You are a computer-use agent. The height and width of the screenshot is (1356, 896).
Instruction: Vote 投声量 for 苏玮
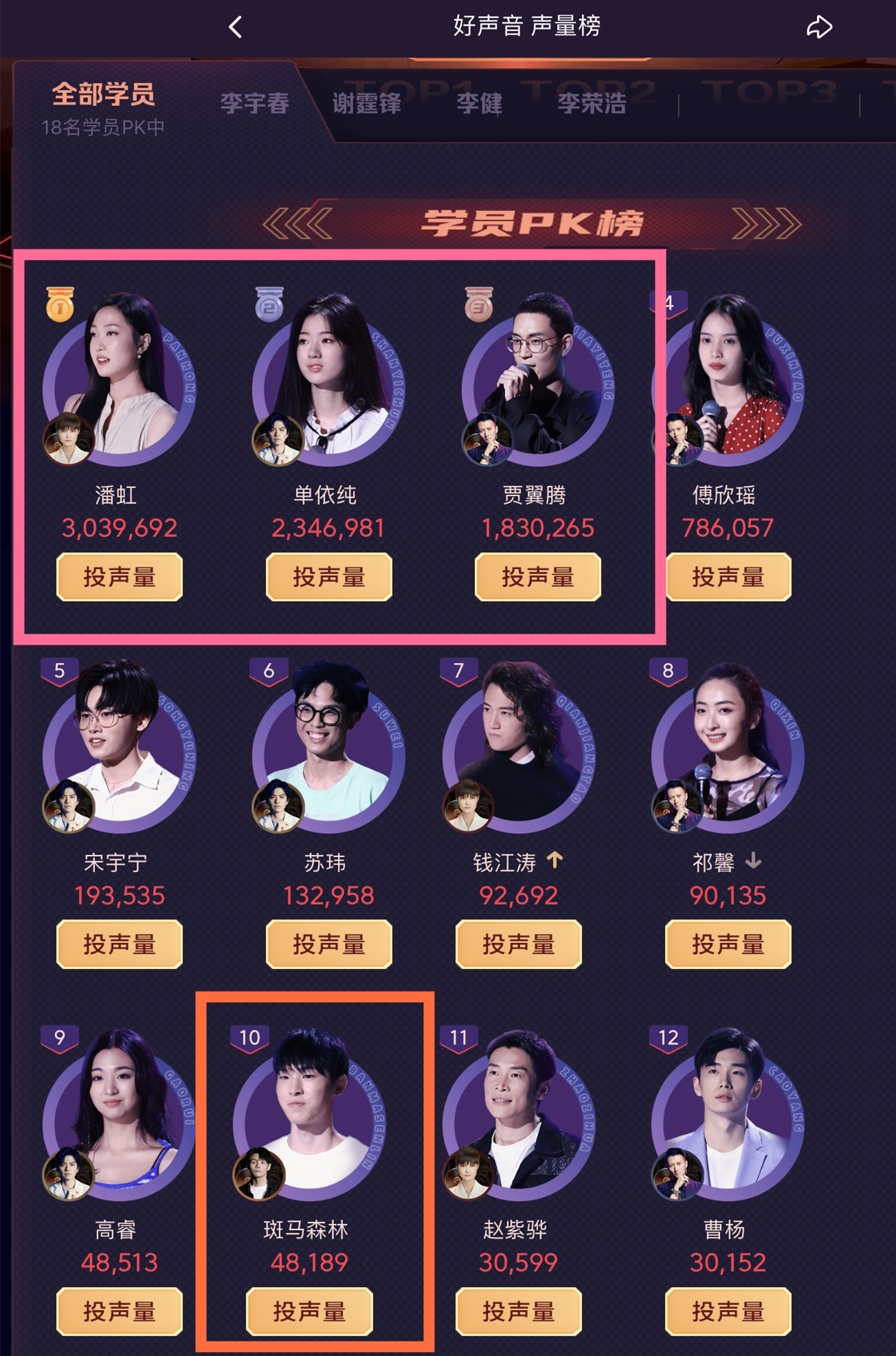(x=329, y=944)
